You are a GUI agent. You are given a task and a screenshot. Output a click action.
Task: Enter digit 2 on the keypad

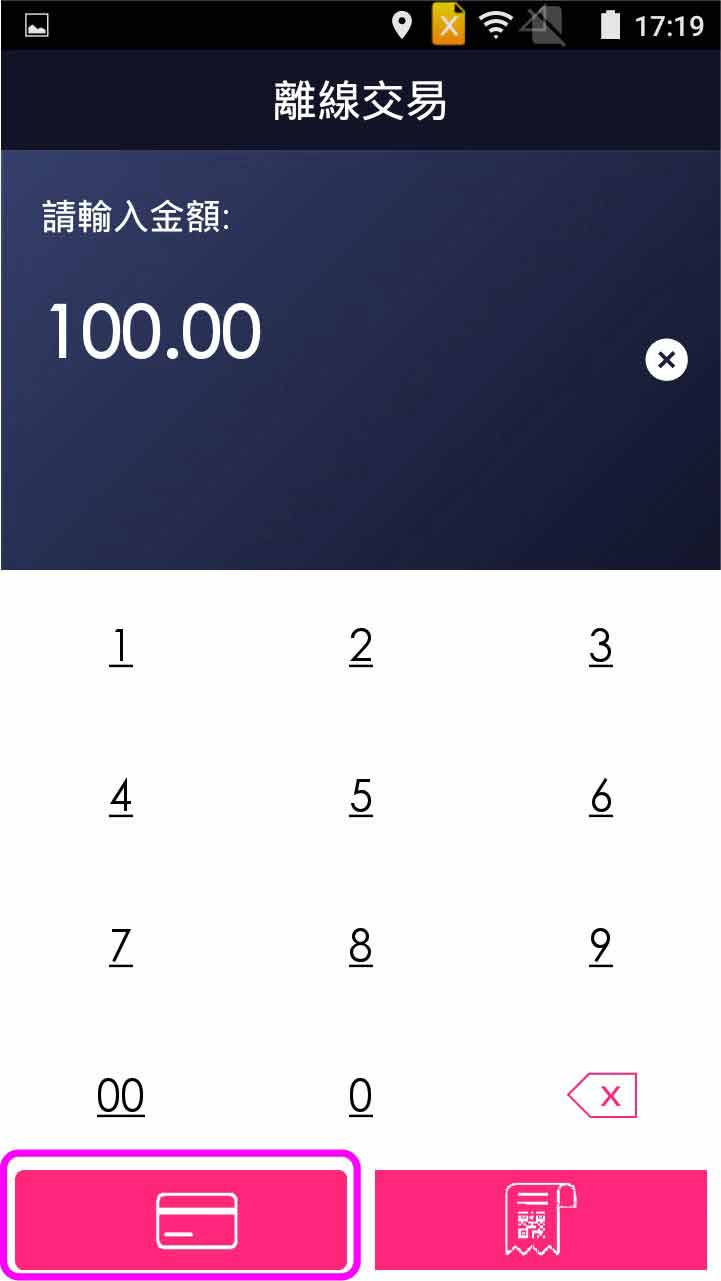coord(361,647)
